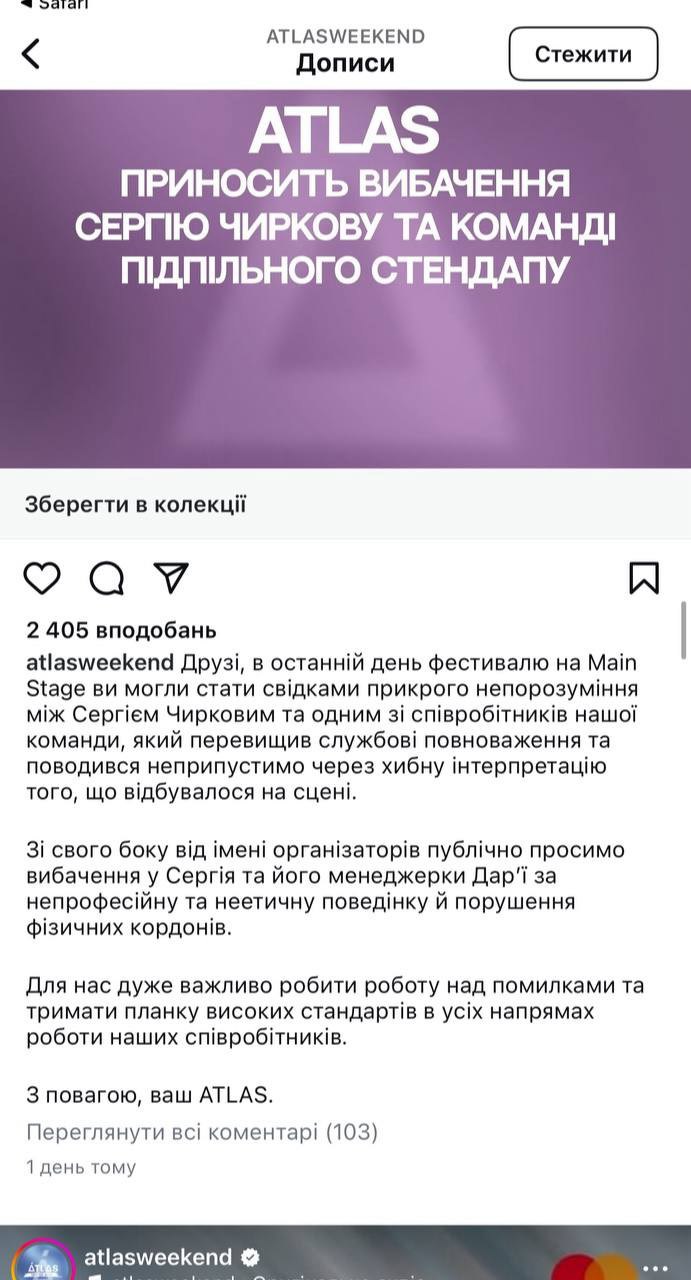Share the post with the paper plane icon
The width and height of the screenshot is (691, 1280).
point(171,577)
